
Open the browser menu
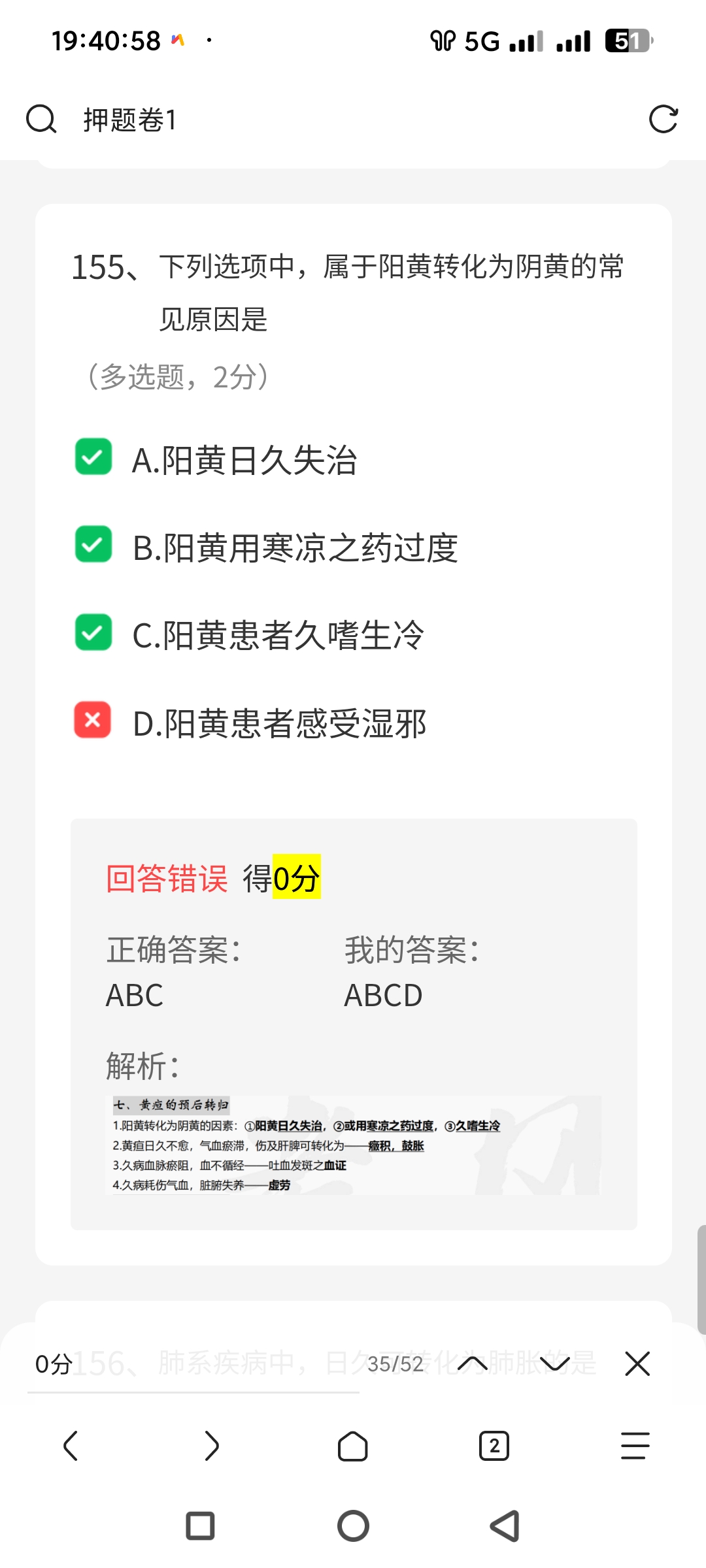(x=635, y=1445)
